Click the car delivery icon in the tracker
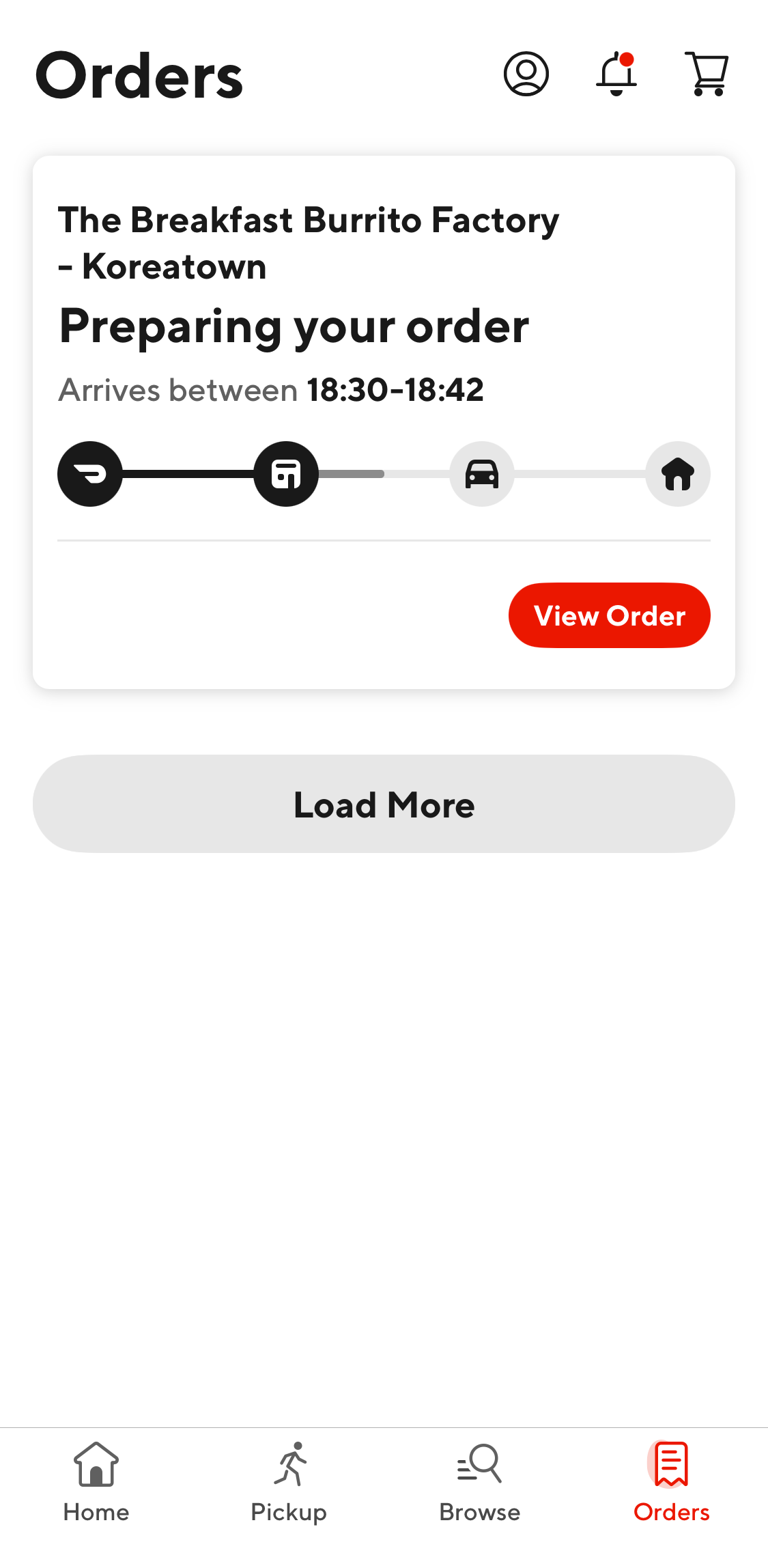The width and height of the screenshot is (768, 1568). click(481, 473)
